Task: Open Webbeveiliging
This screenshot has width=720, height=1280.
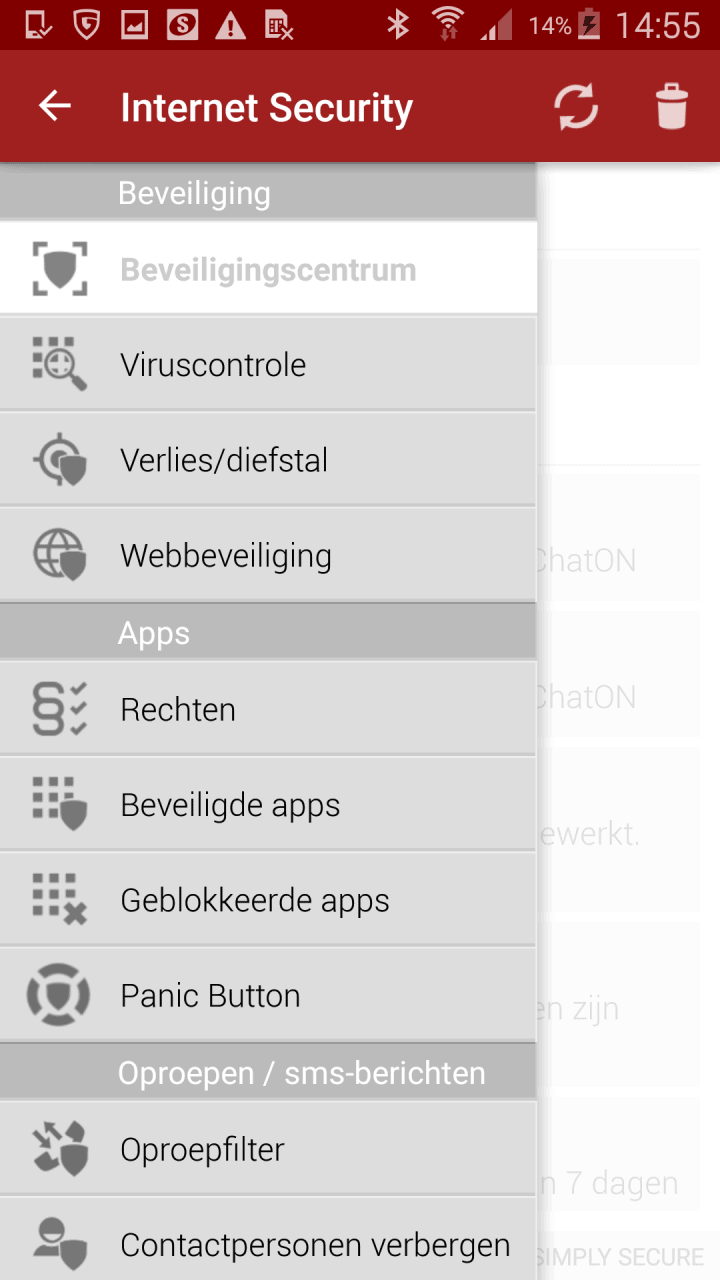Action: click(x=268, y=555)
